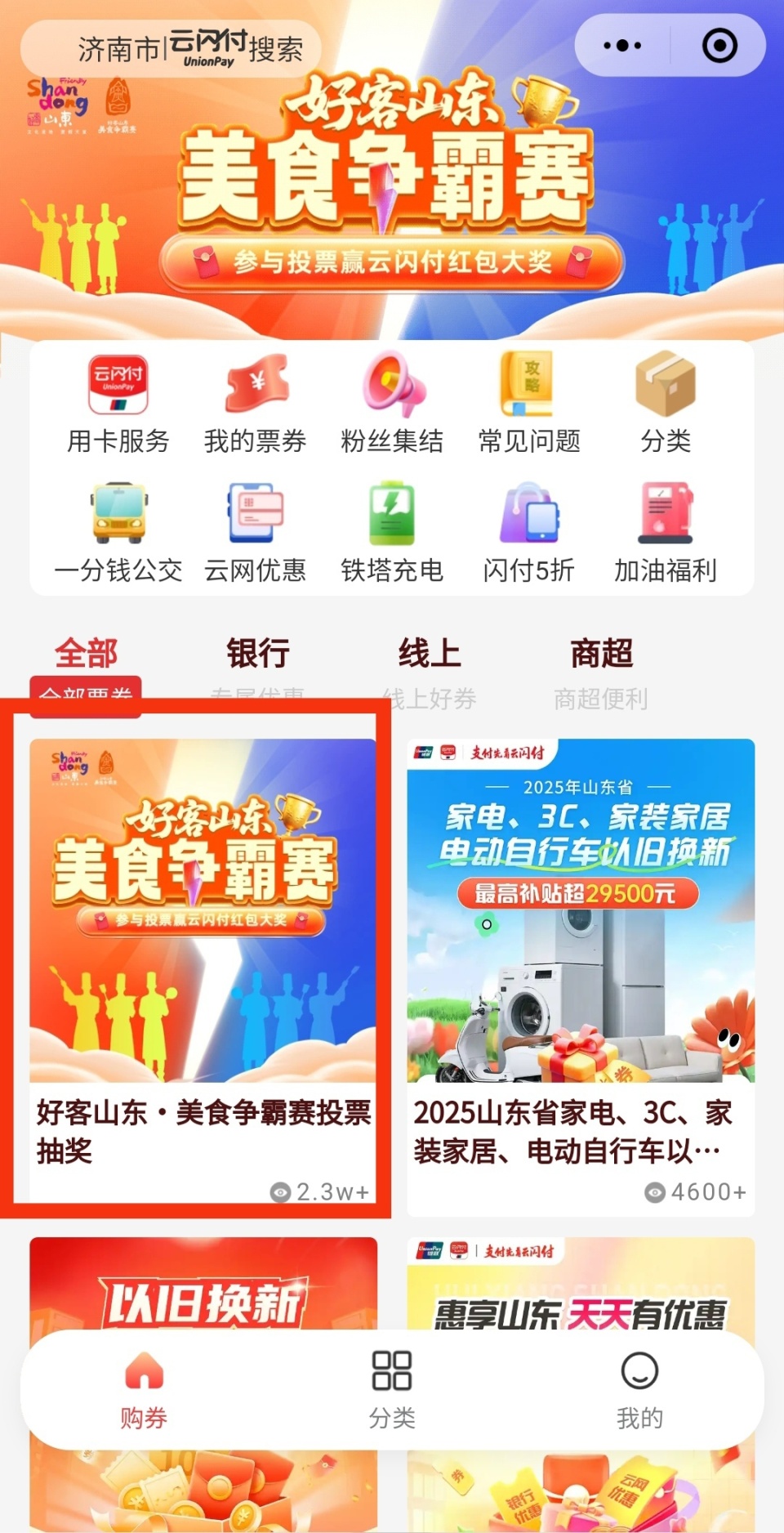Image resolution: width=784 pixels, height=1533 pixels.
Task: Open the 好客山东·美食争霸赛投票抽奖 card
Action: coord(203,964)
